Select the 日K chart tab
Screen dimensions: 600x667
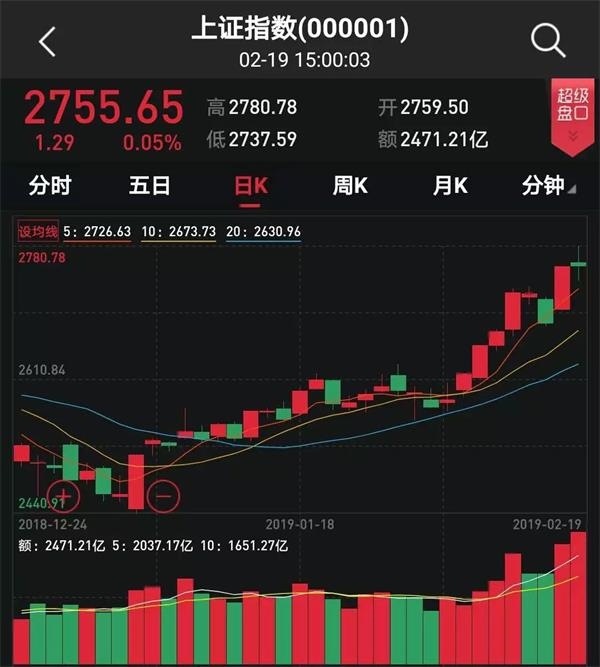250,186
